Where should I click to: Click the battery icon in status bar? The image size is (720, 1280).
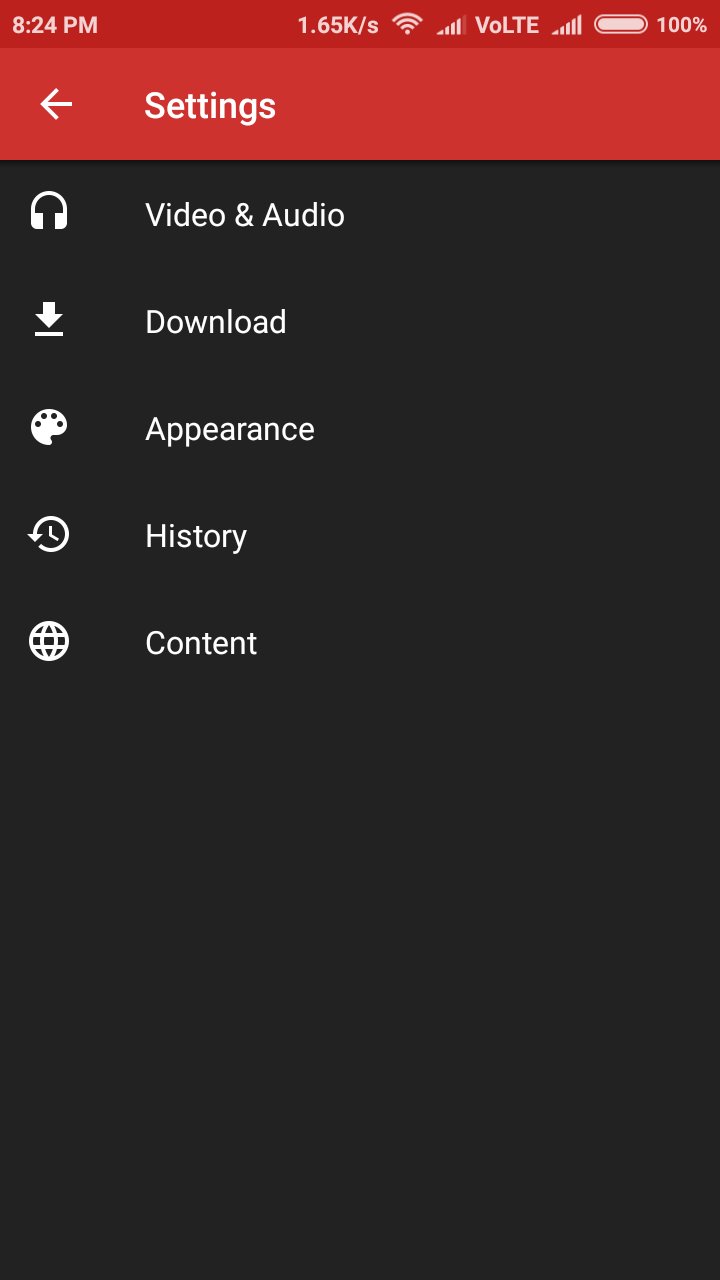pos(621,23)
